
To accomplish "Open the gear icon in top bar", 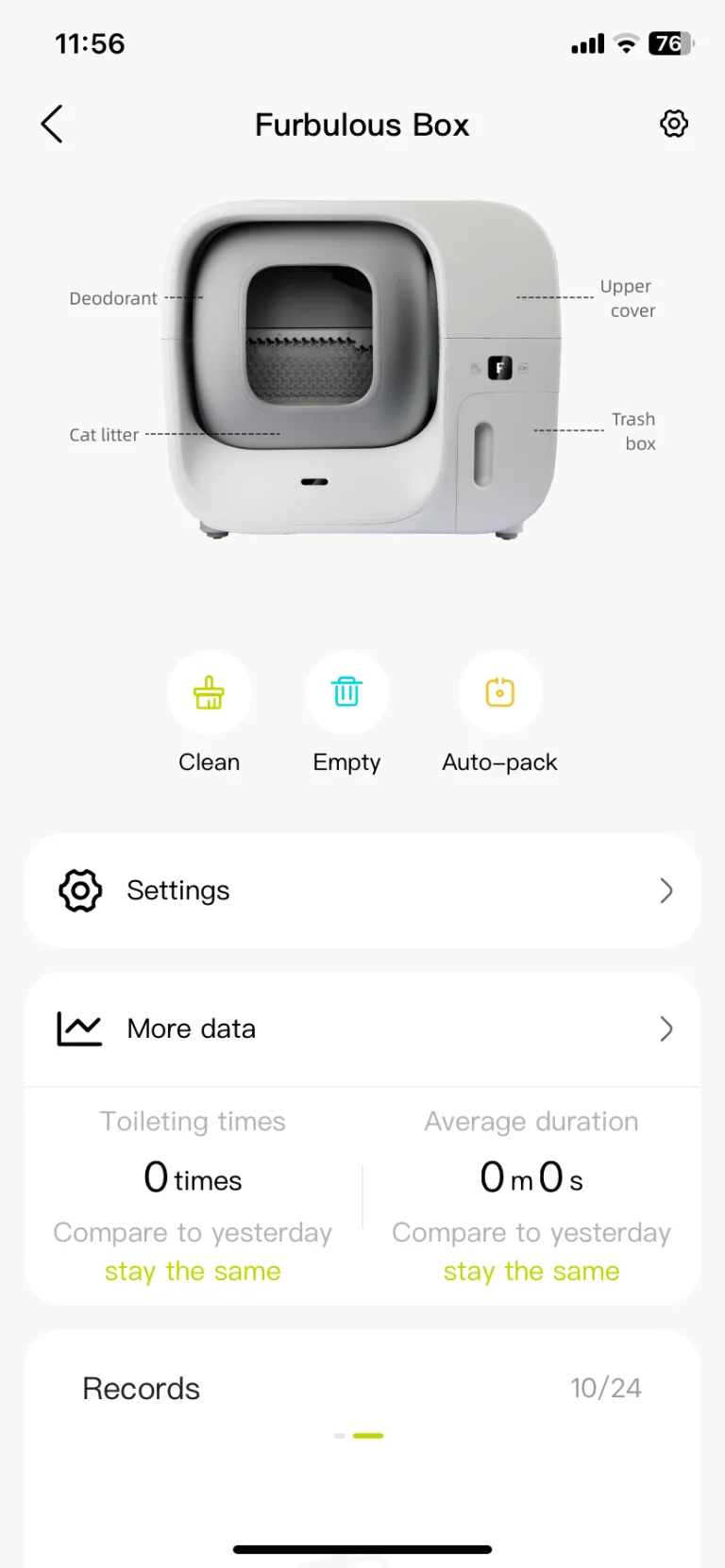I will (x=674, y=124).
